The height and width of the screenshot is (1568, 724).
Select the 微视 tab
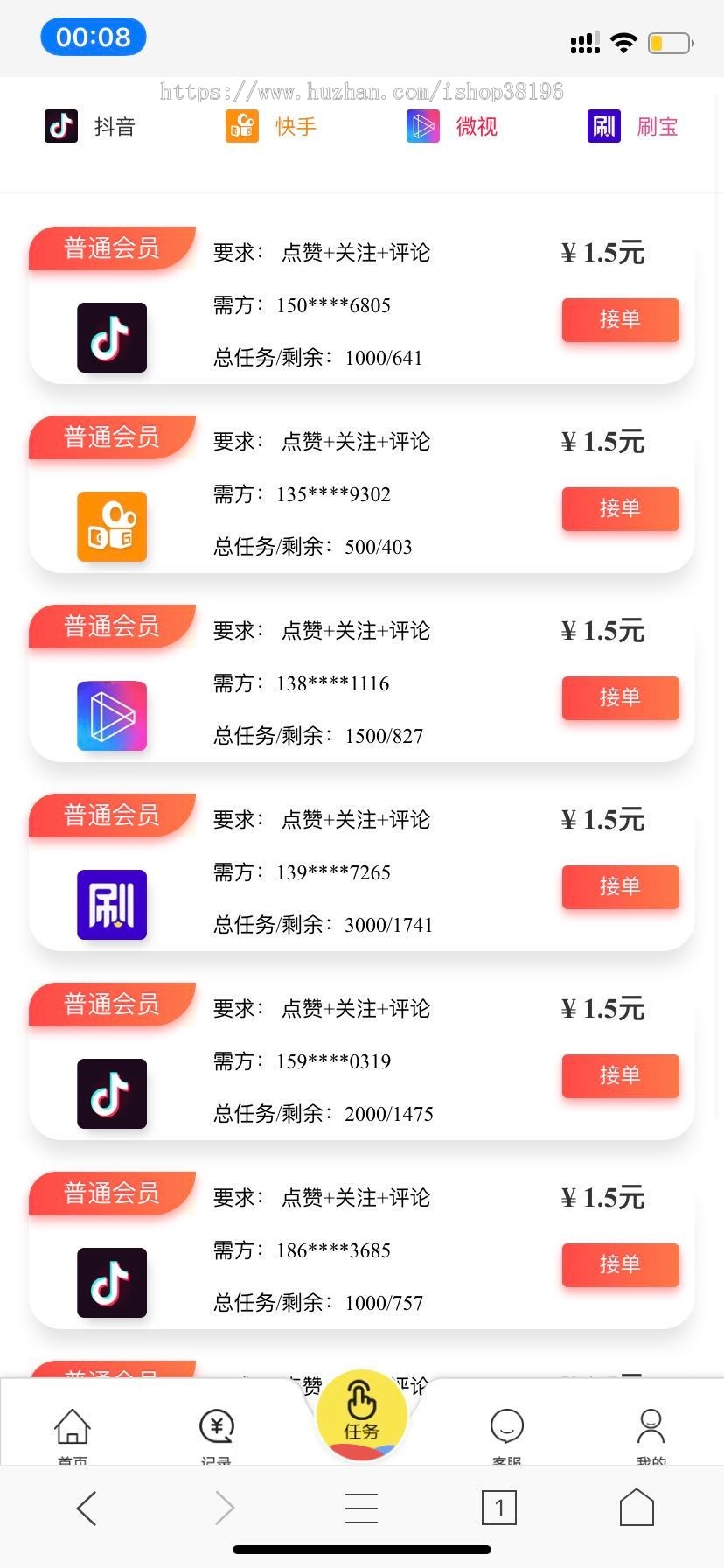click(452, 127)
